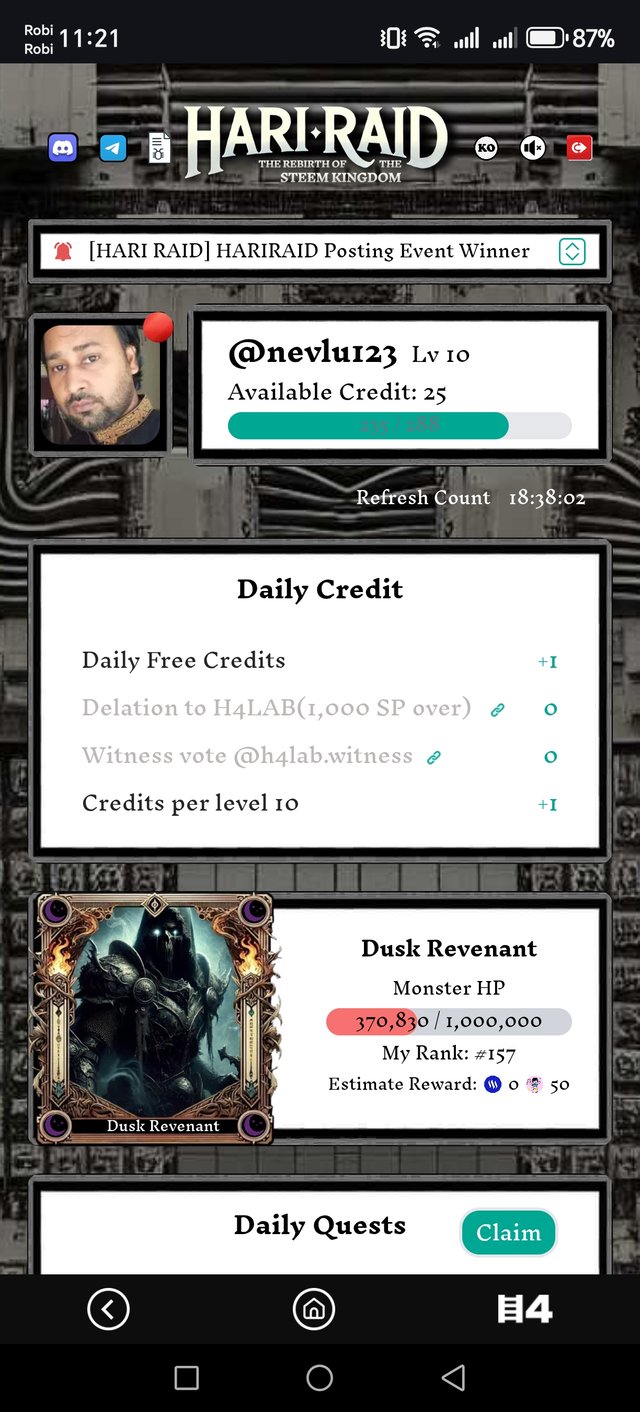This screenshot has height=1412, width=640.
Task: Open the H4 logo button
Action: (525, 1309)
